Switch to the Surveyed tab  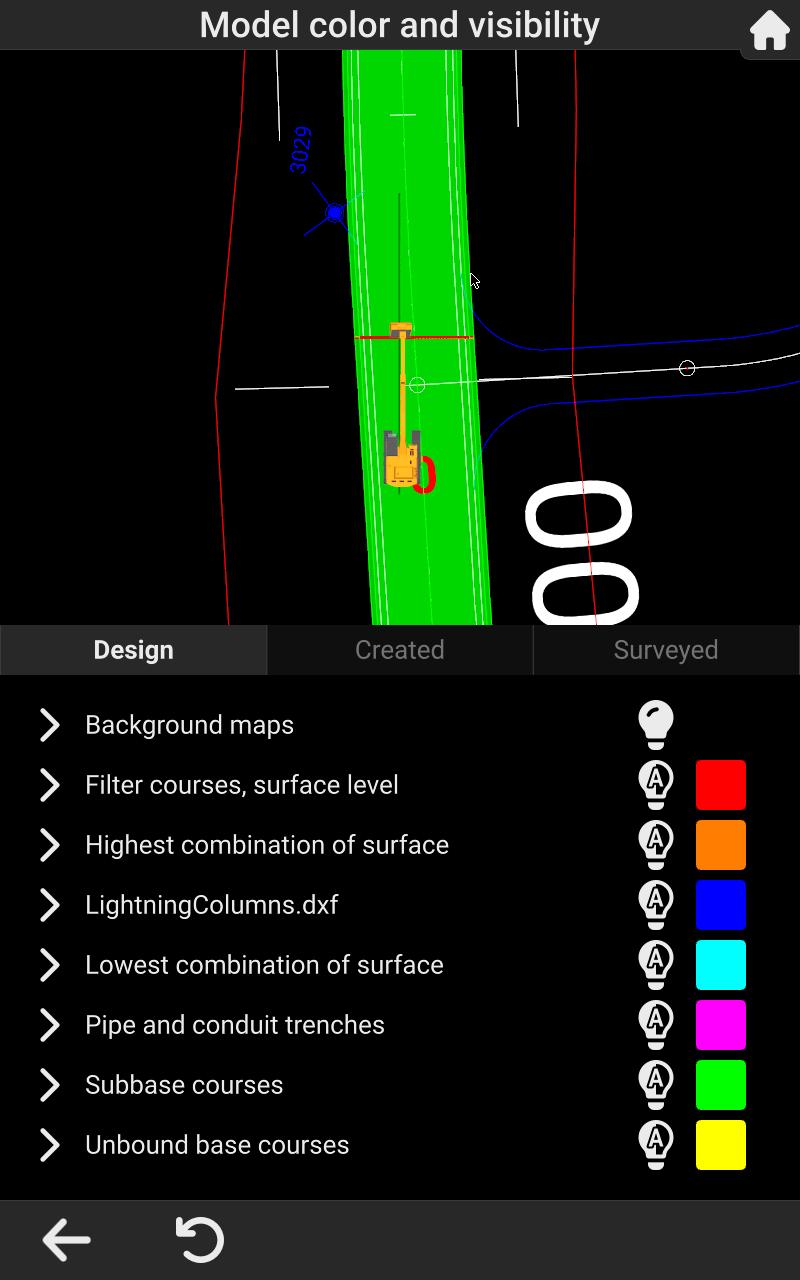(666, 650)
